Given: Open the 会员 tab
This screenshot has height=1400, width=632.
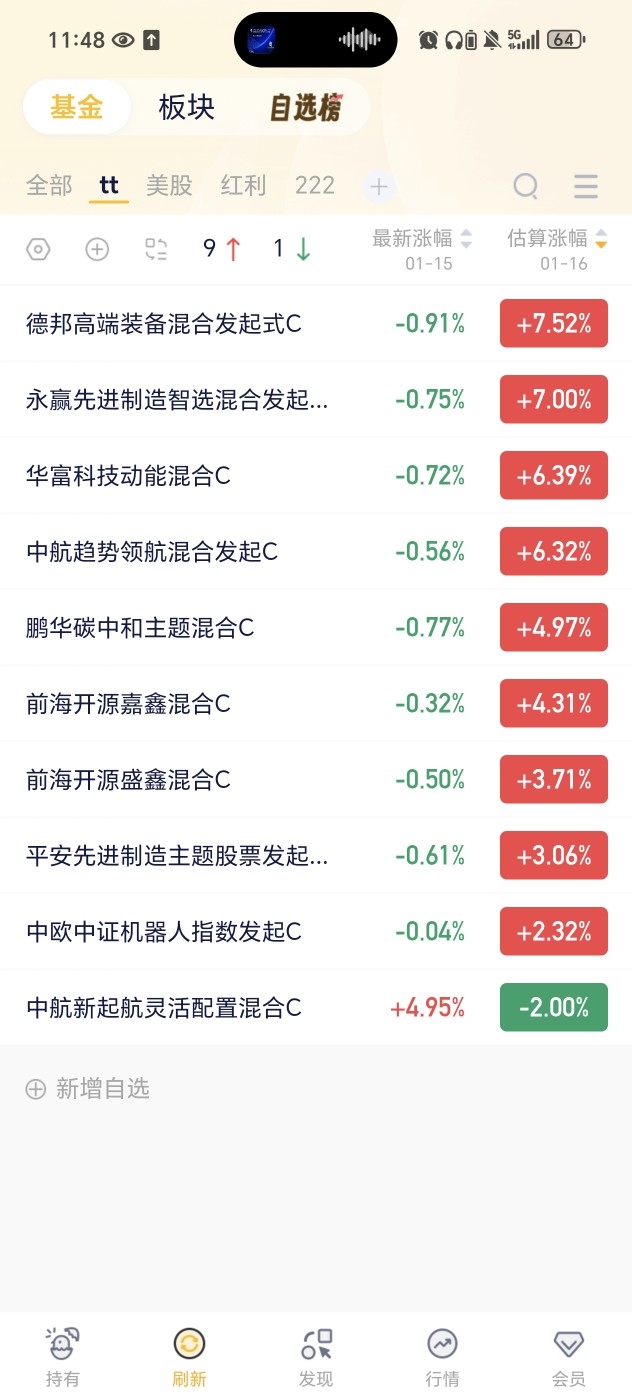Looking at the screenshot, I should coord(568,1357).
